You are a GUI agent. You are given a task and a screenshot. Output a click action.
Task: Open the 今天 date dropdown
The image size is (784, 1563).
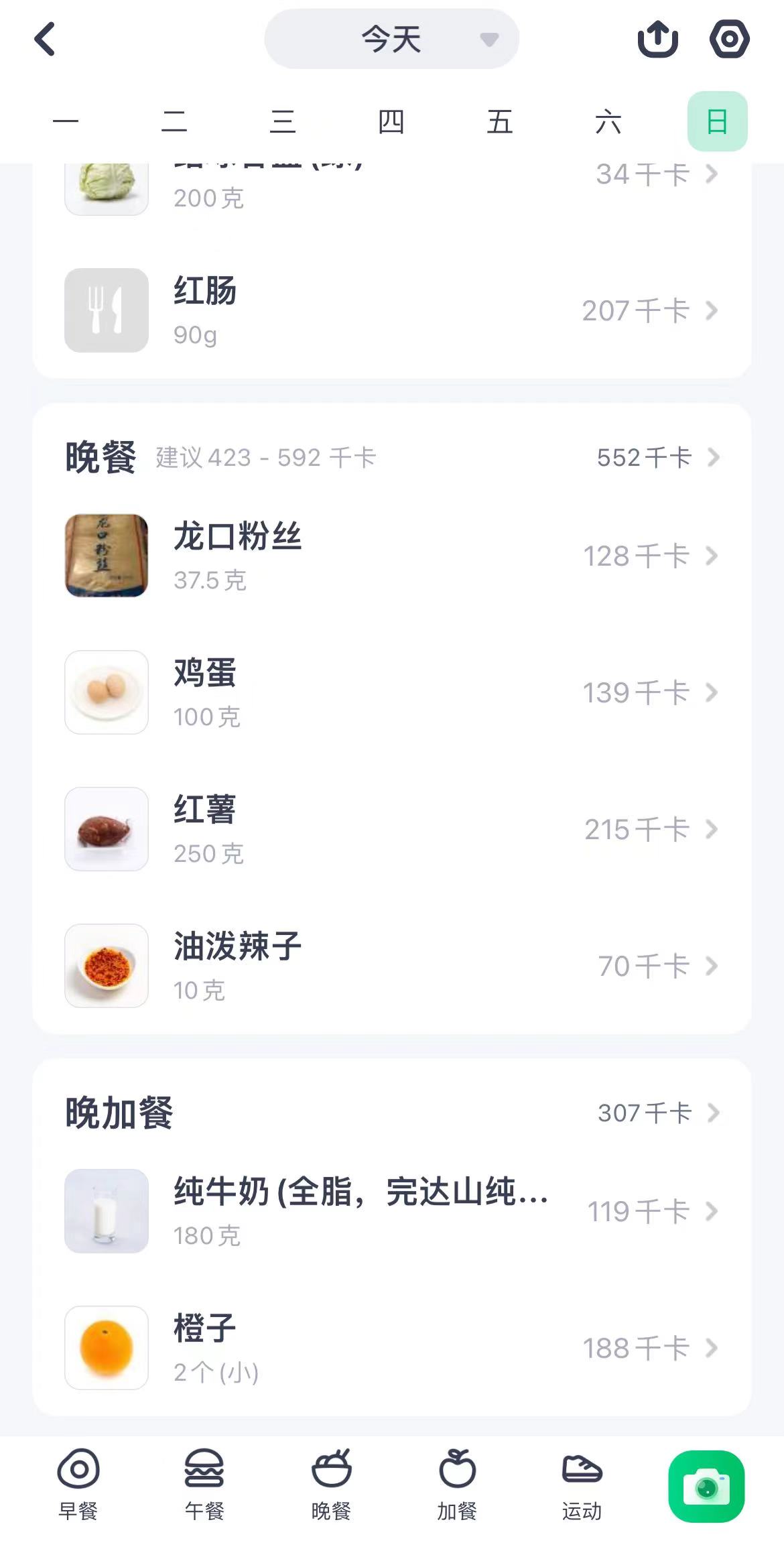coord(391,39)
